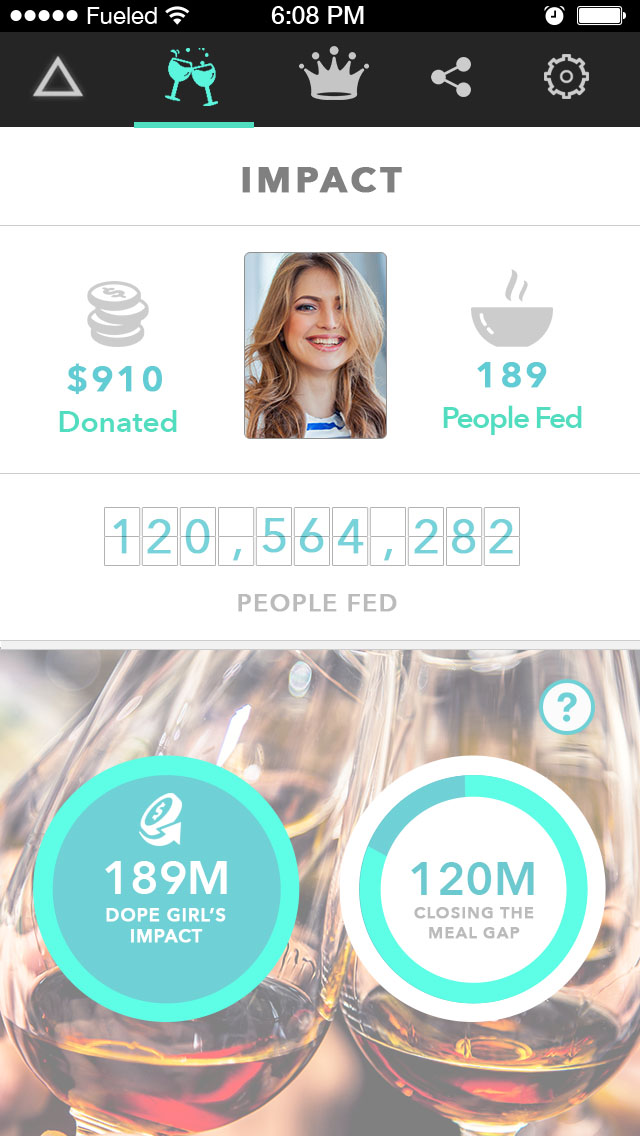Viewport: 640px width, 1136px height.
Task: Tap the 189M Dope Girl's Impact circle
Action: pyautogui.click(x=166, y=889)
